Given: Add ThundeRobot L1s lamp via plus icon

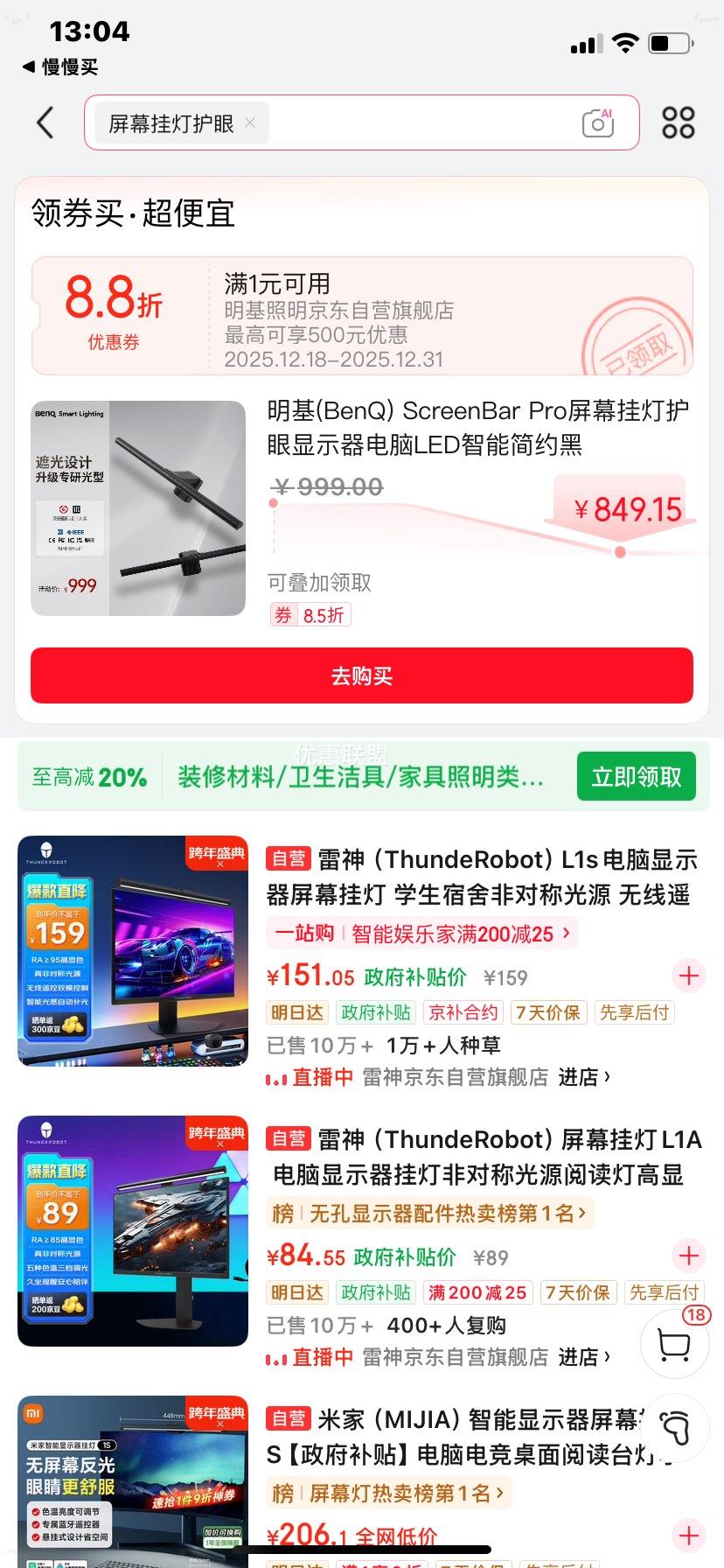Looking at the screenshot, I should [x=688, y=976].
